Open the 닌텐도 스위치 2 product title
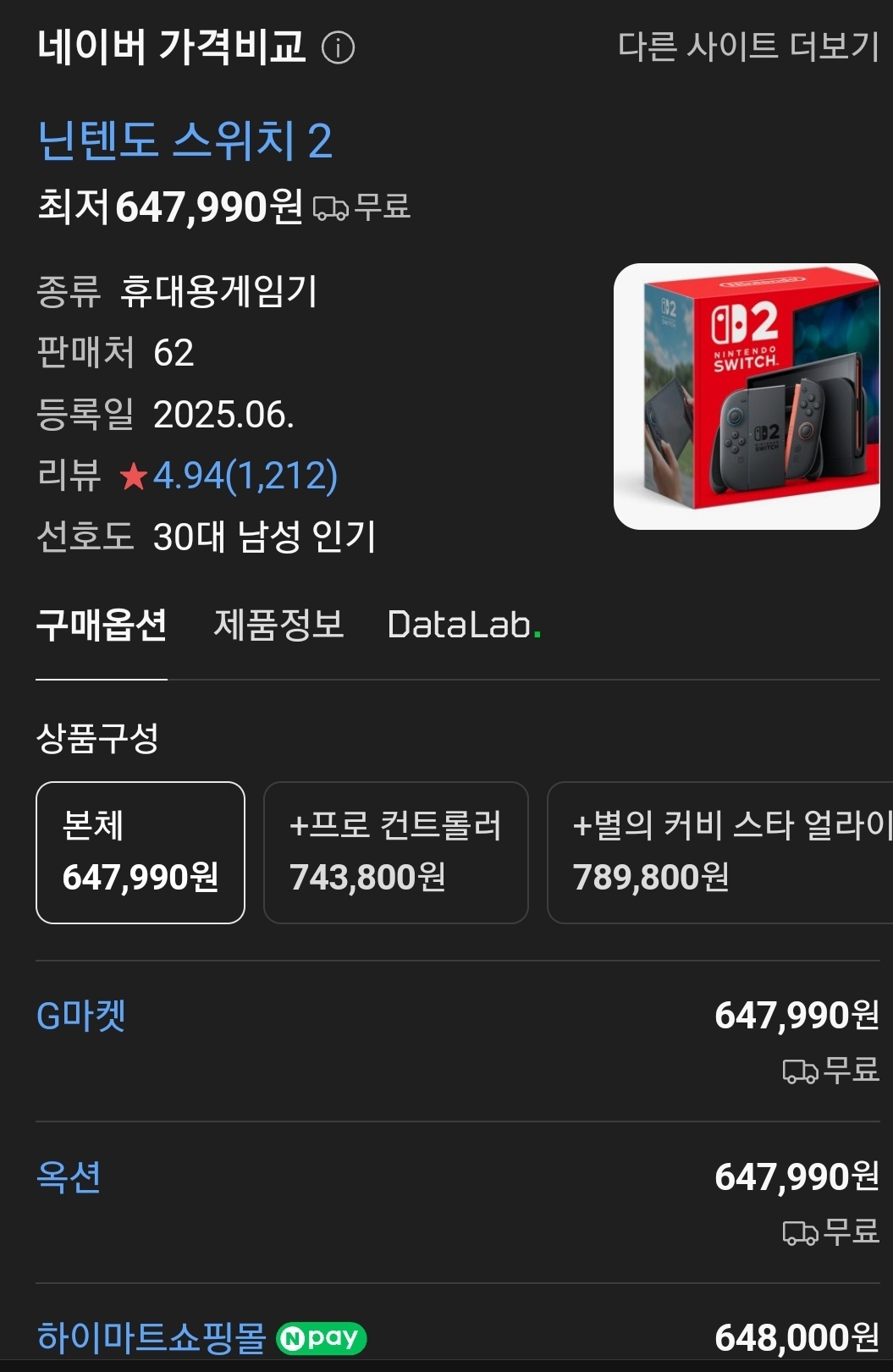The width and height of the screenshot is (893, 1372). (x=185, y=141)
